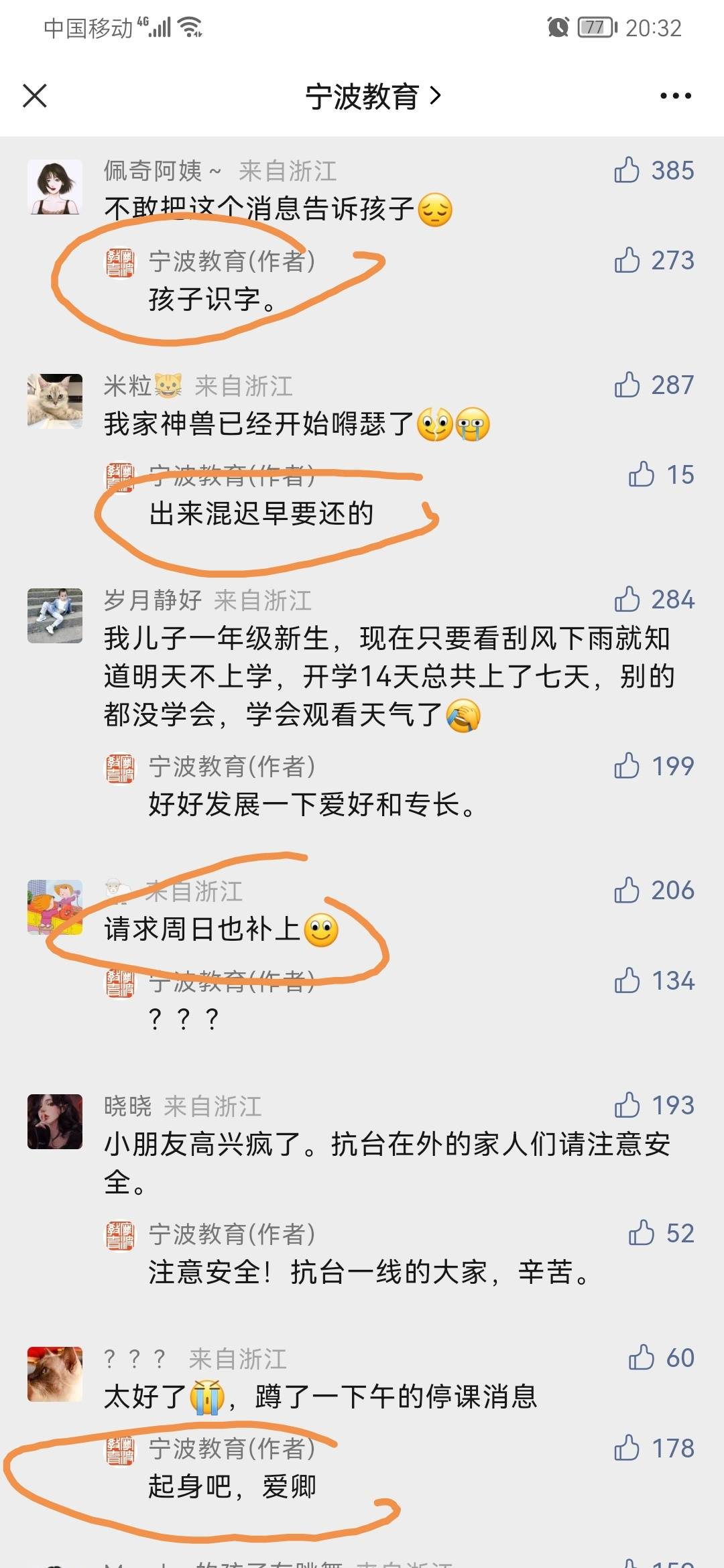
Task: Open the three-dot overflow menu
Action: (x=675, y=96)
